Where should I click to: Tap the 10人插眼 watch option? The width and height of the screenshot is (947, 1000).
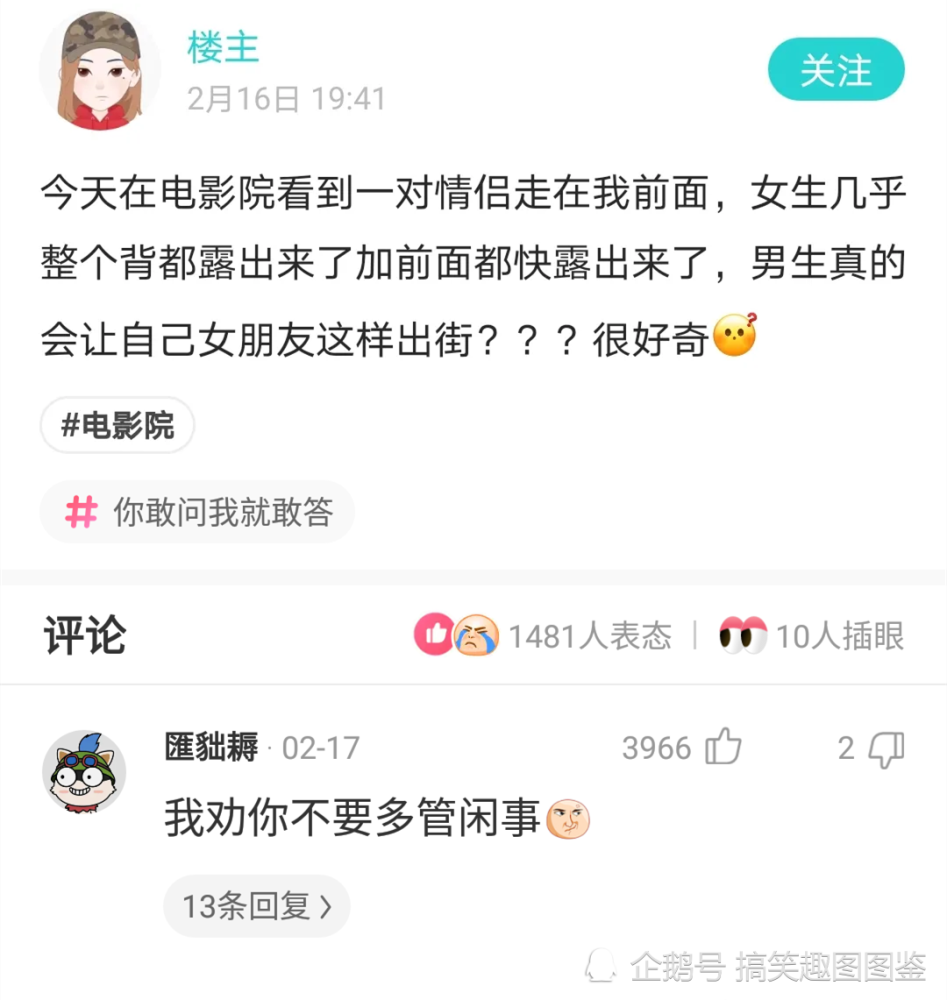click(812, 636)
